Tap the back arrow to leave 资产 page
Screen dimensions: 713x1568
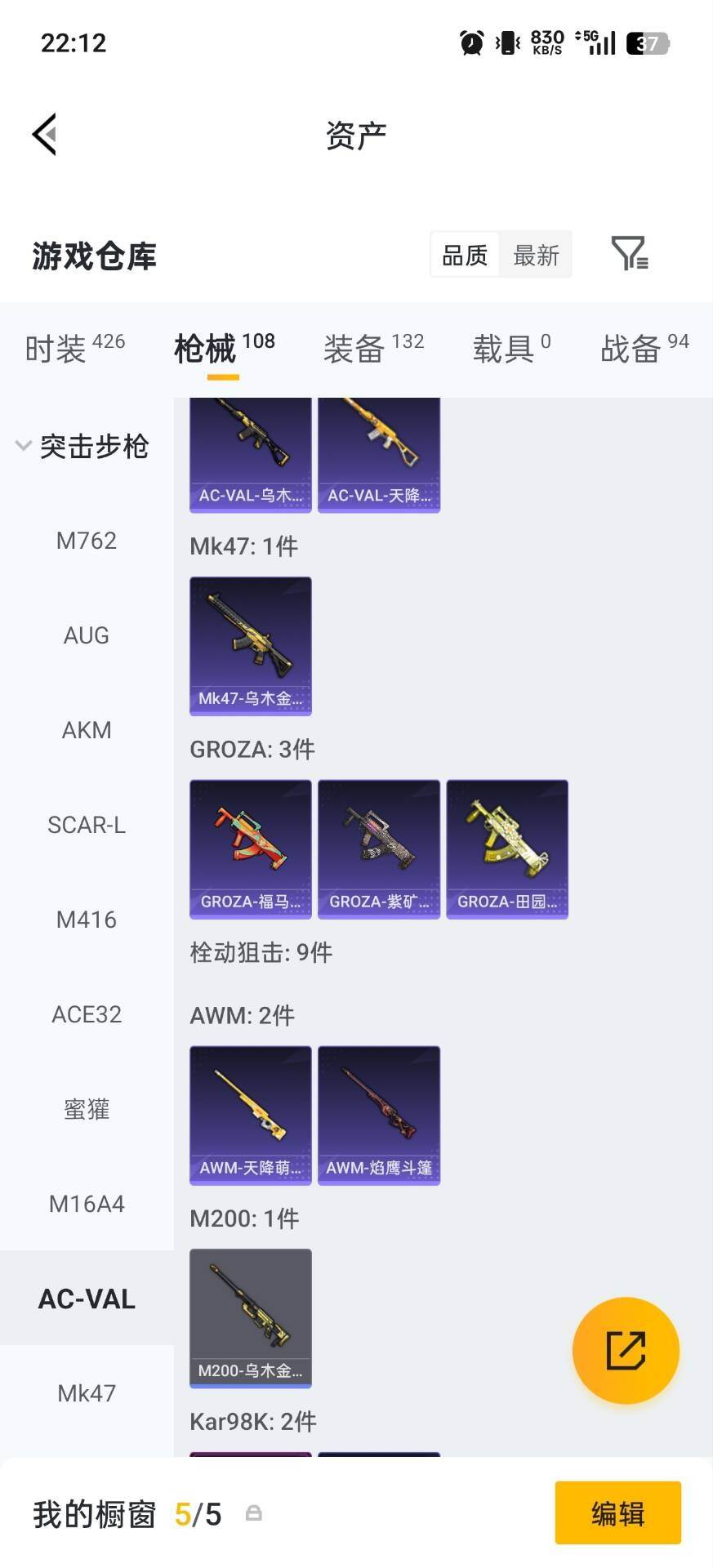click(x=45, y=133)
